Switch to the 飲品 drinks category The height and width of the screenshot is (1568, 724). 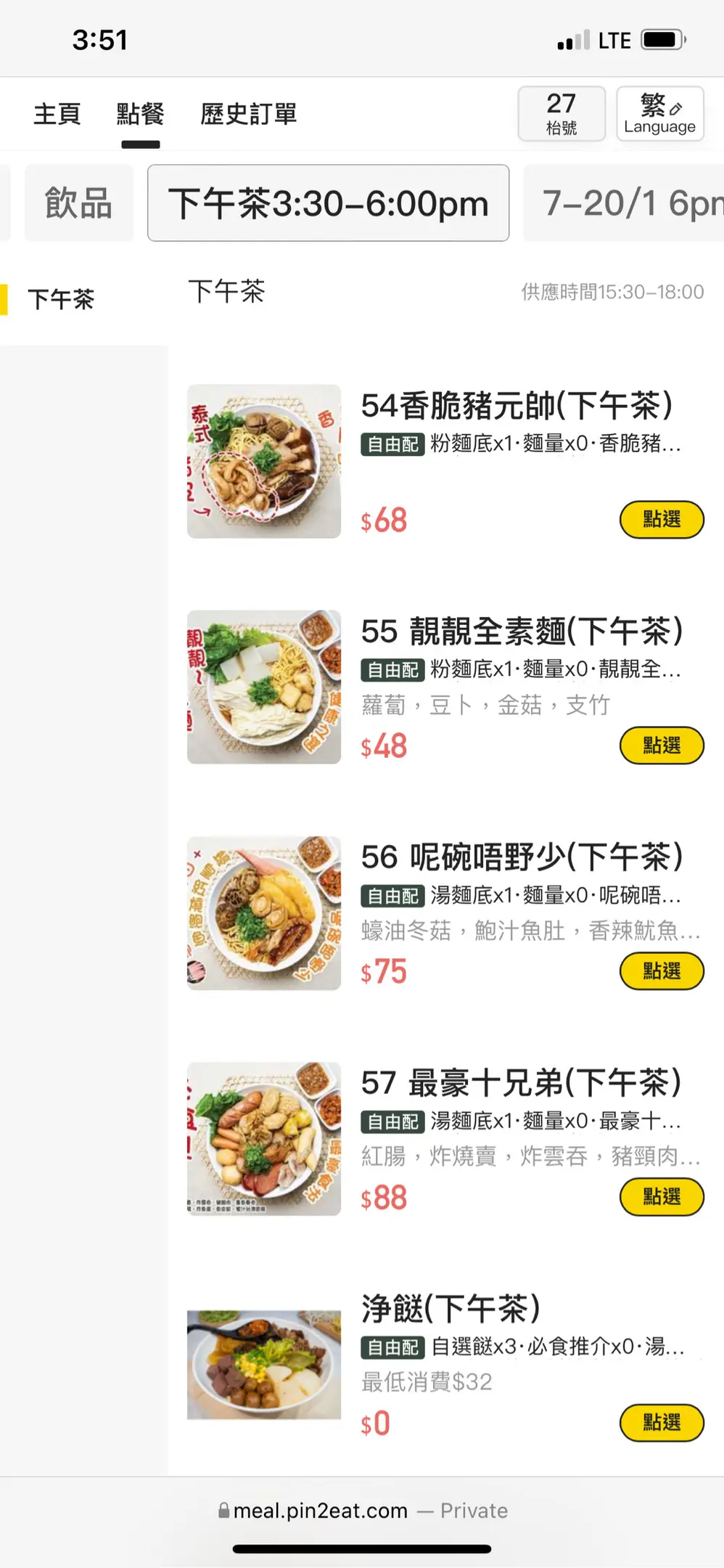click(x=78, y=203)
